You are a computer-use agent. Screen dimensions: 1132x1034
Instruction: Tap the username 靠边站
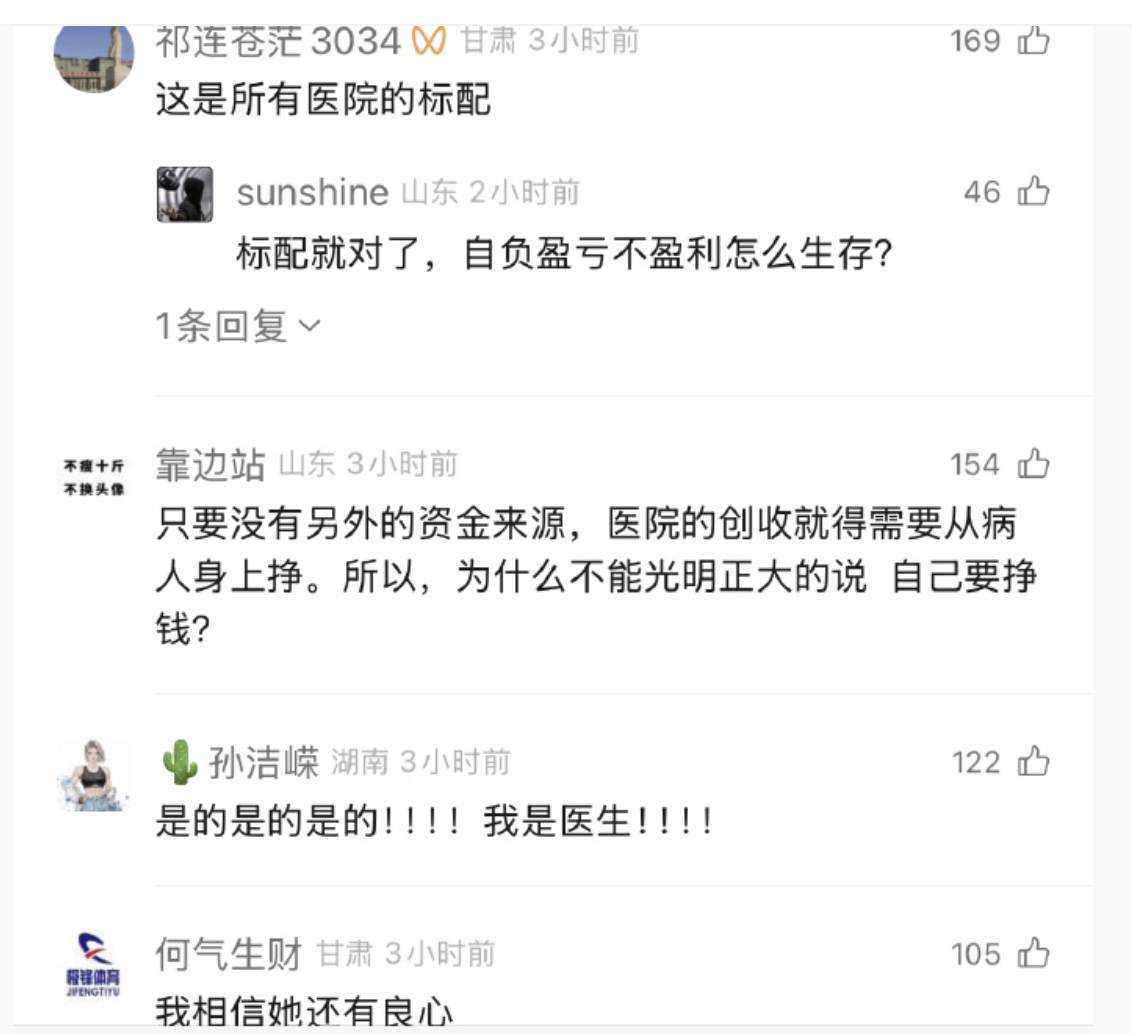click(x=210, y=465)
